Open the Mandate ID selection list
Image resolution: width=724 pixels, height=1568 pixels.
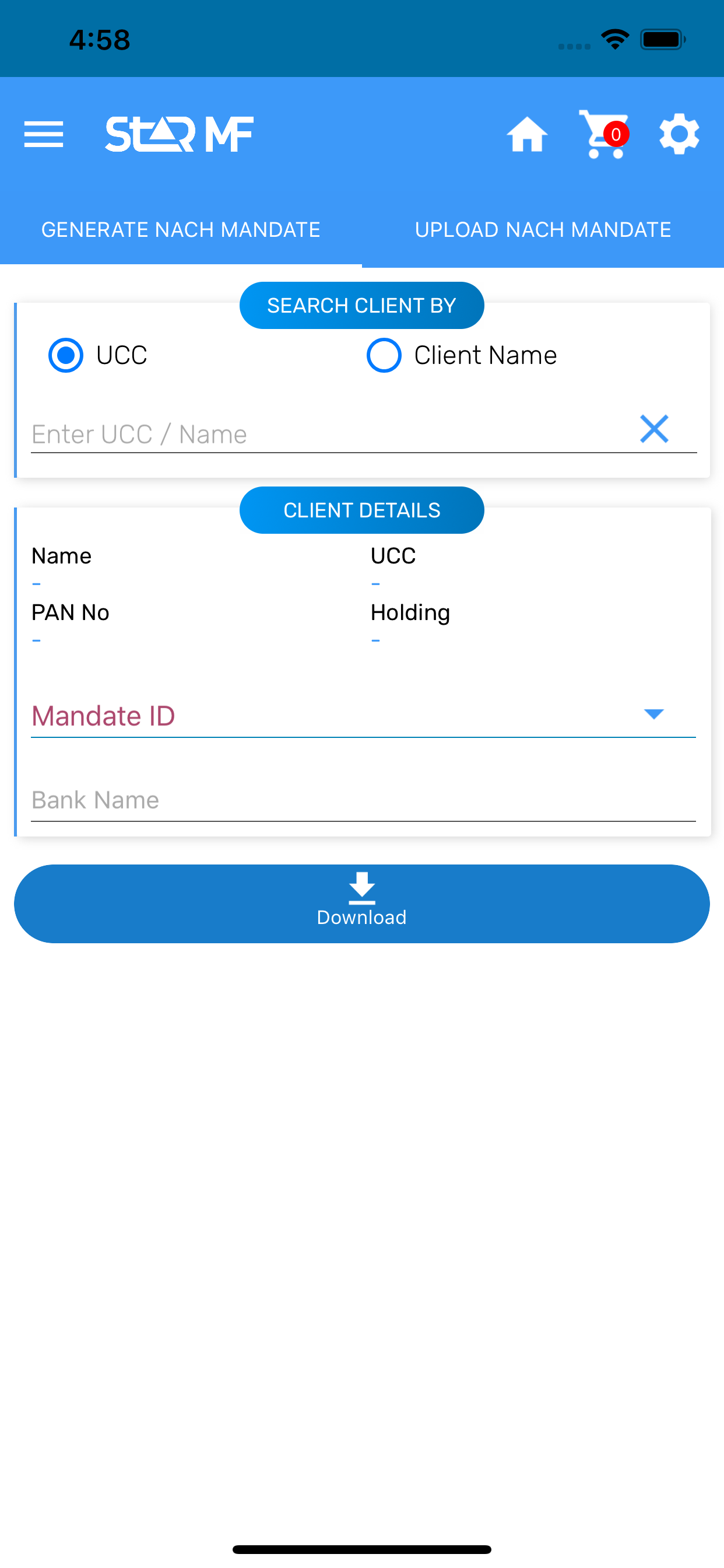click(361, 716)
